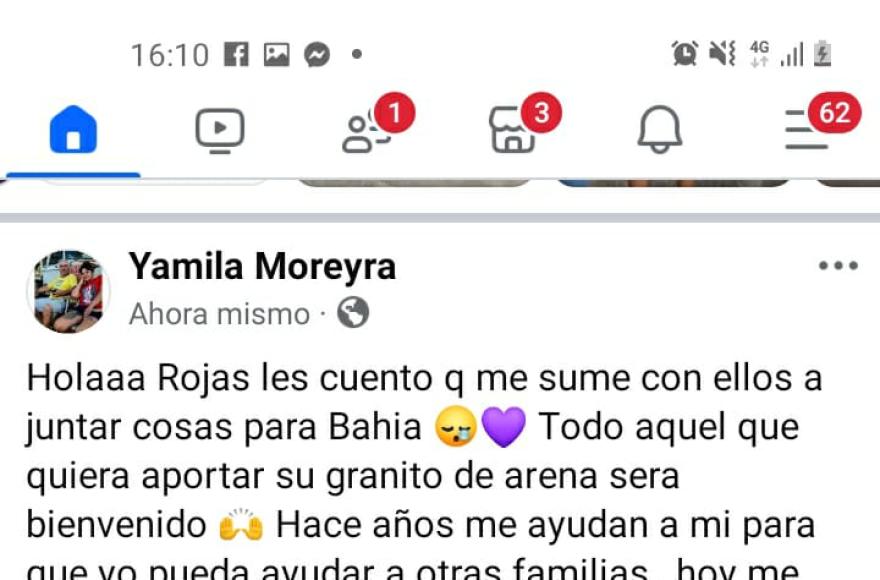This screenshot has height=580, width=880.
Task: Switch to the Video tab
Action: coord(219,130)
